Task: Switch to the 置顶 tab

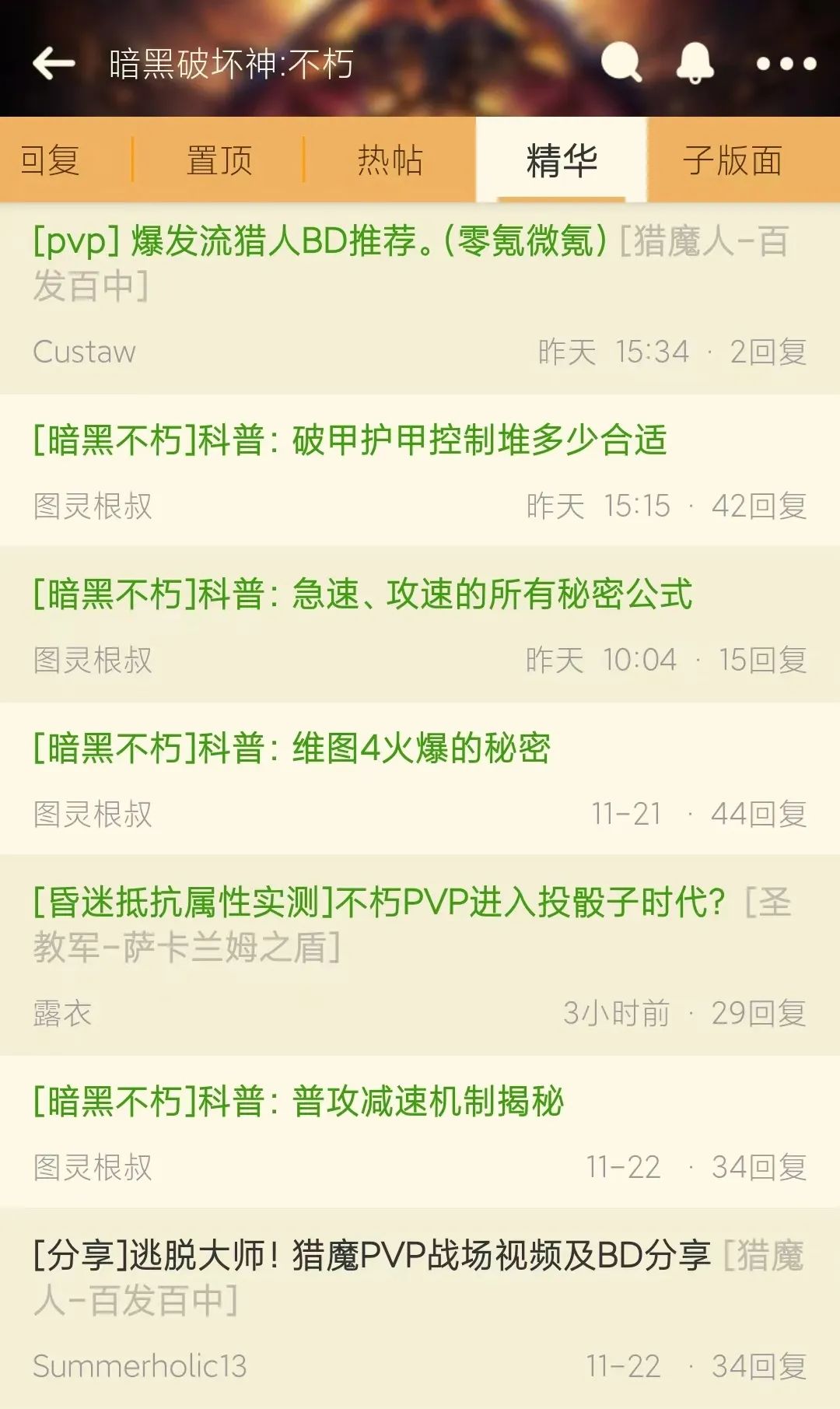Action: click(219, 160)
